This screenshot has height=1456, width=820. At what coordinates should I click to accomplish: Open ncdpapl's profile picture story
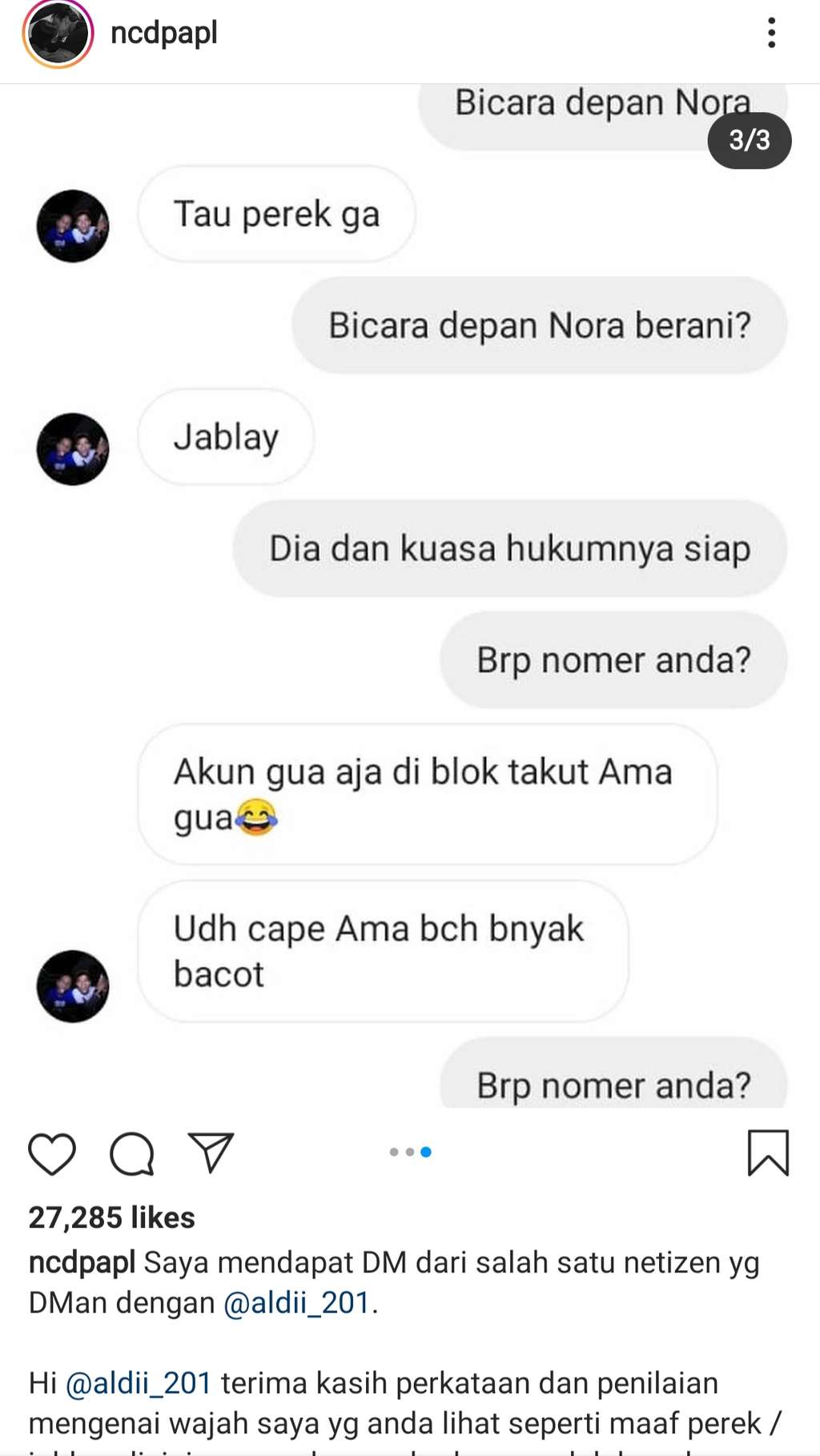pyautogui.click(x=58, y=34)
